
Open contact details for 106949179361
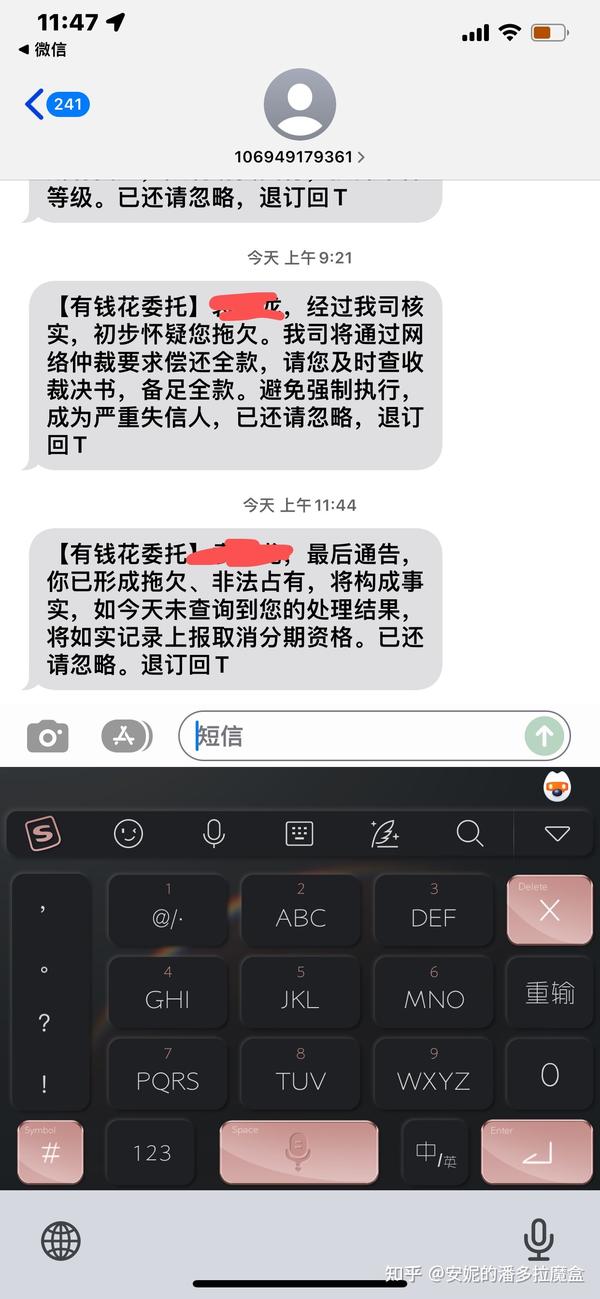(299, 157)
